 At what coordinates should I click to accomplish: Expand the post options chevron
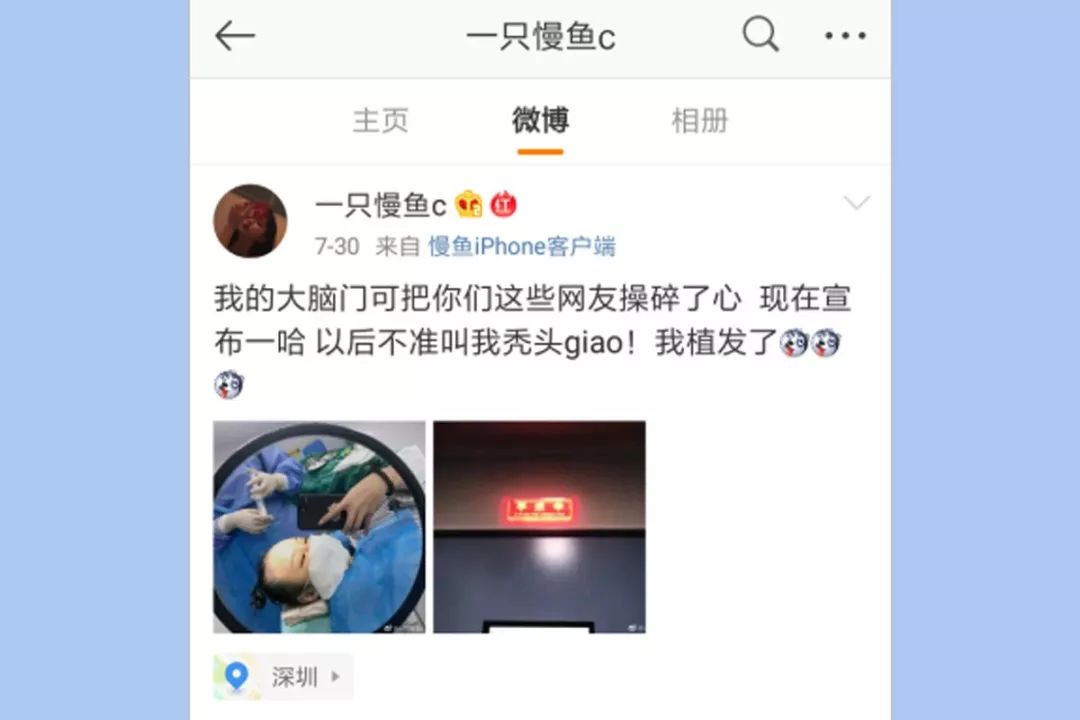pos(856,204)
